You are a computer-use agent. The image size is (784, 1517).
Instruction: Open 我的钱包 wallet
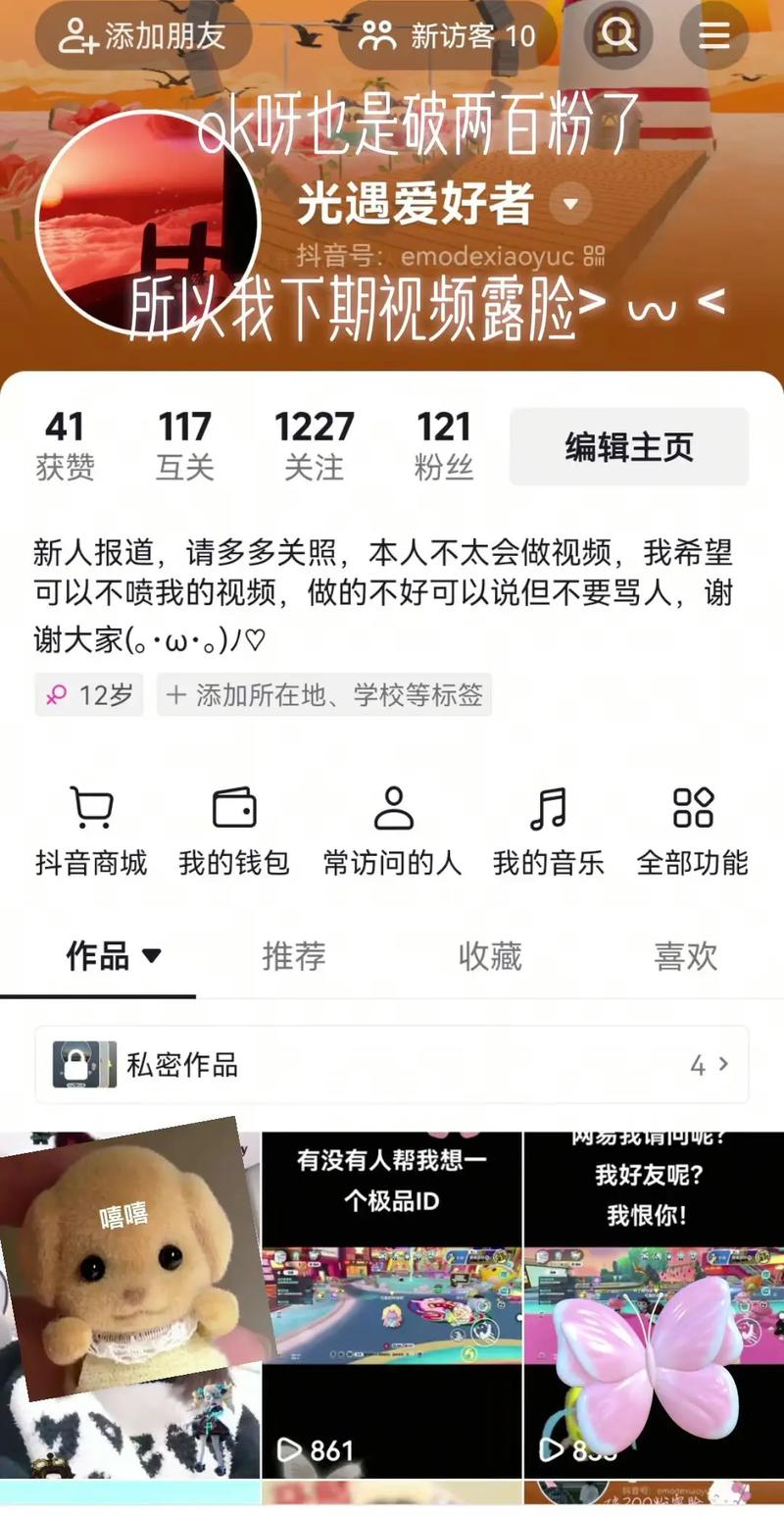234,832
